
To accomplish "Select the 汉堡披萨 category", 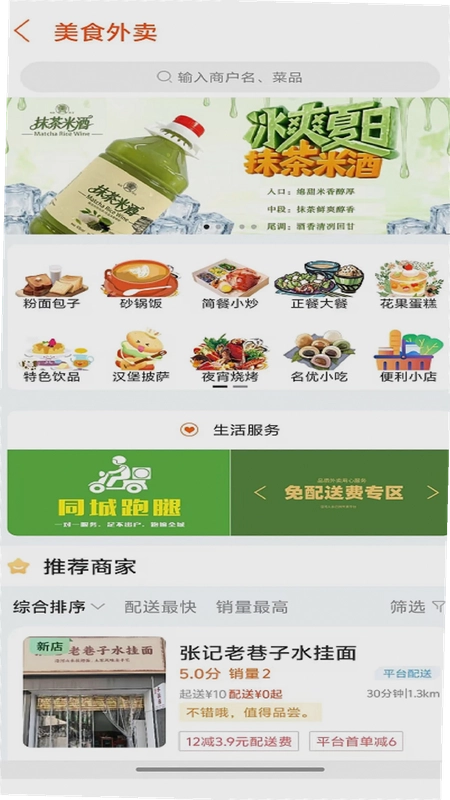I will (140, 358).
